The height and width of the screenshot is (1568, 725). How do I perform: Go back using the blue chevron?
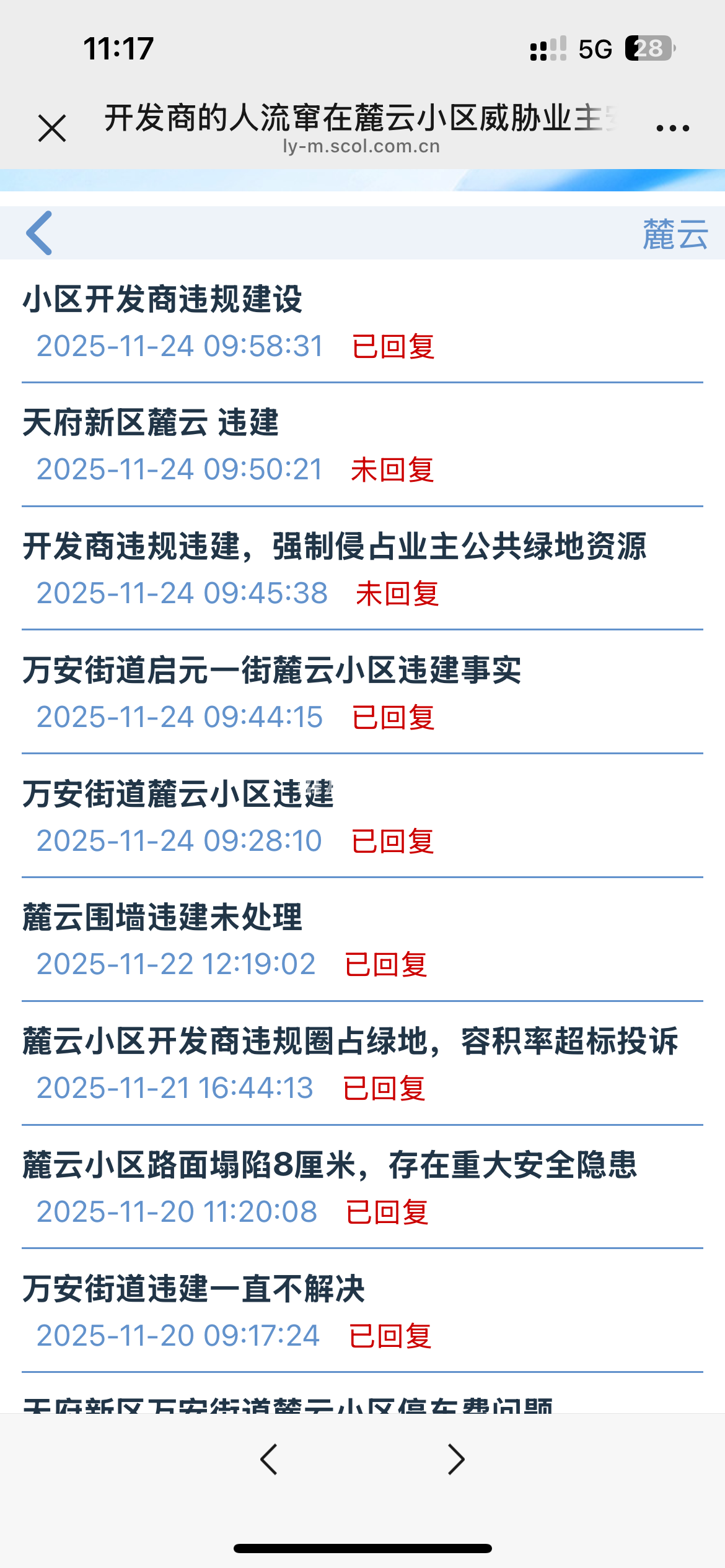click(x=40, y=233)
